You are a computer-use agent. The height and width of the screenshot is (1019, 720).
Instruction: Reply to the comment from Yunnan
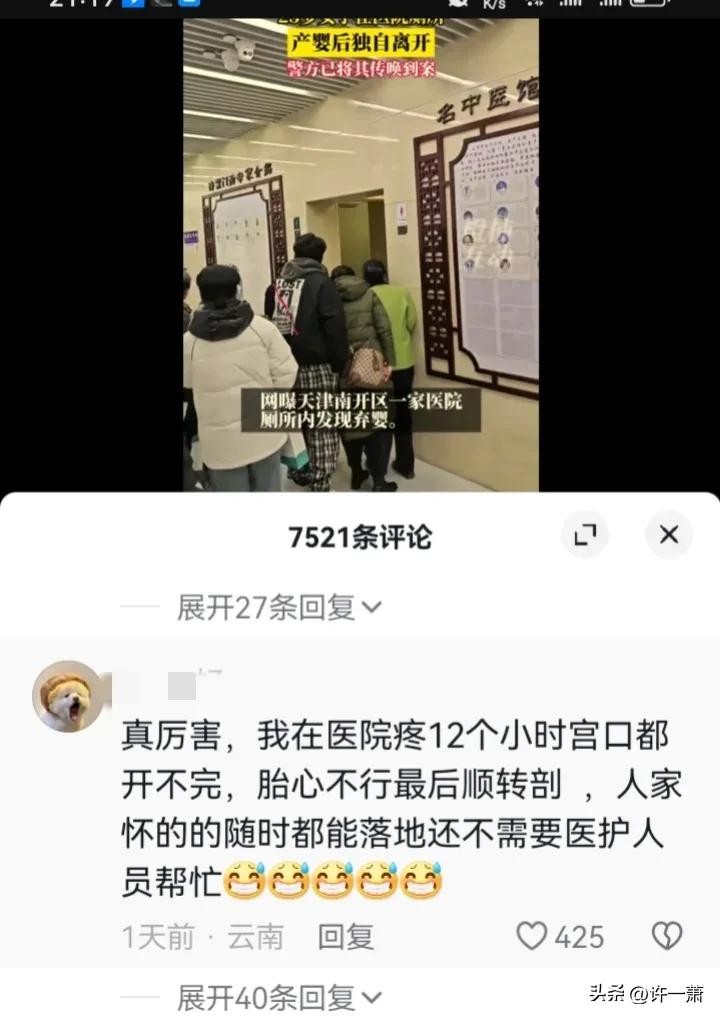(x=346, y=937)
